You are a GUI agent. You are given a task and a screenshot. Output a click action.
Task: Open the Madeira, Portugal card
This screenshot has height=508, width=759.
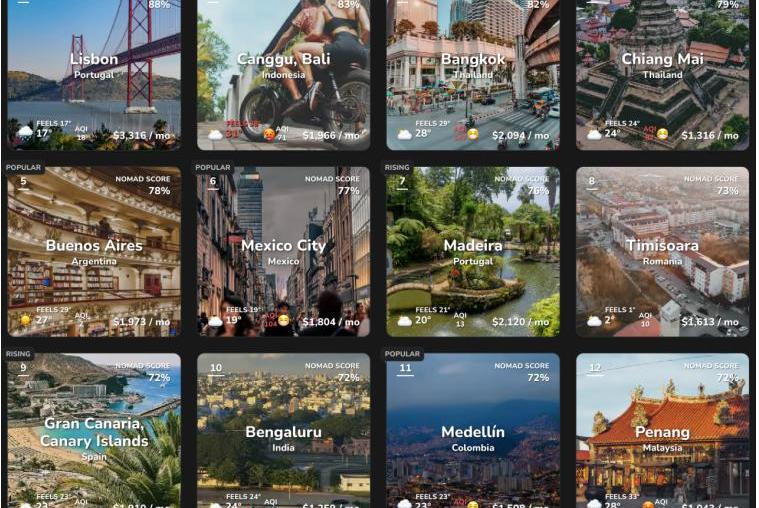(473, 250)
